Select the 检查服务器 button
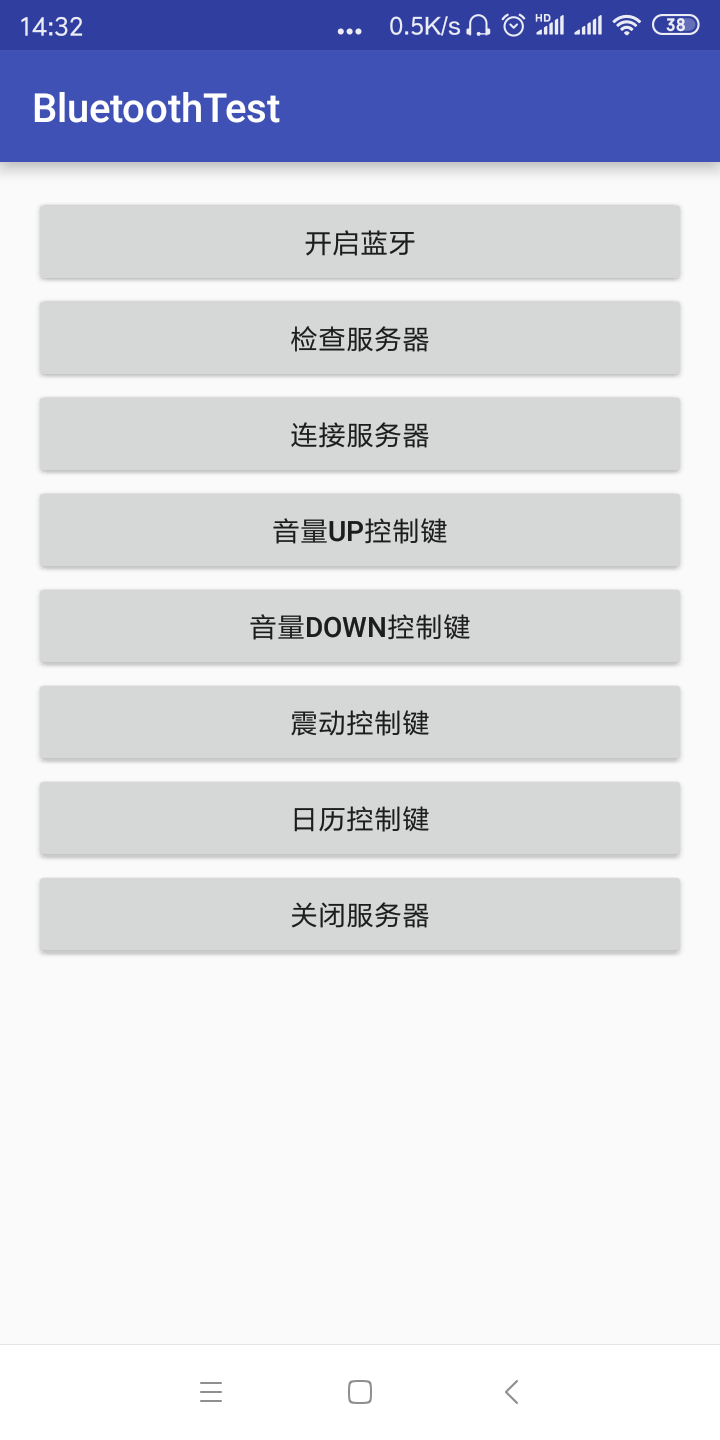The image size is (720, 1440). tap(360, 338)
